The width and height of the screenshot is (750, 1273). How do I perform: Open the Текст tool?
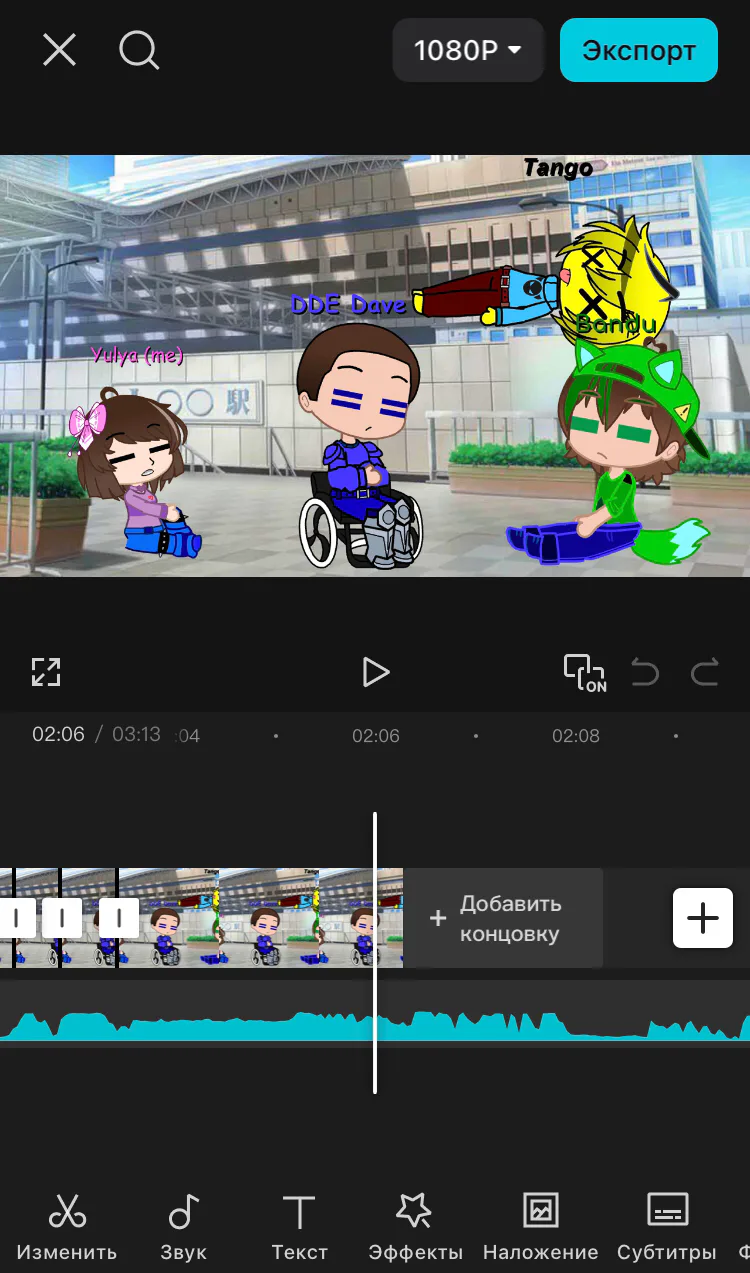tap(299, 1227)
